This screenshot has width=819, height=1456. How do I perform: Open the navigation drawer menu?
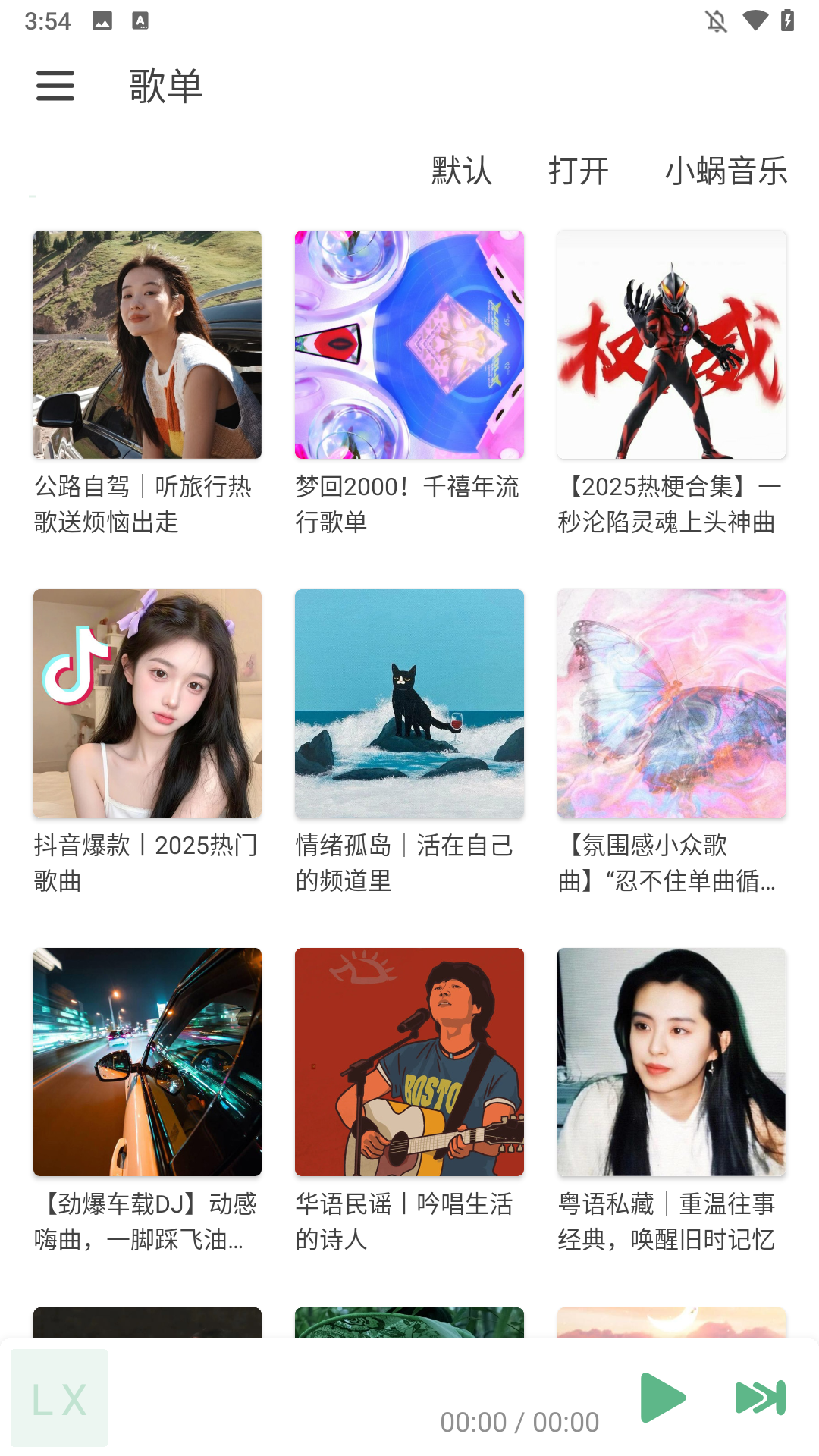tap(55, 86)
